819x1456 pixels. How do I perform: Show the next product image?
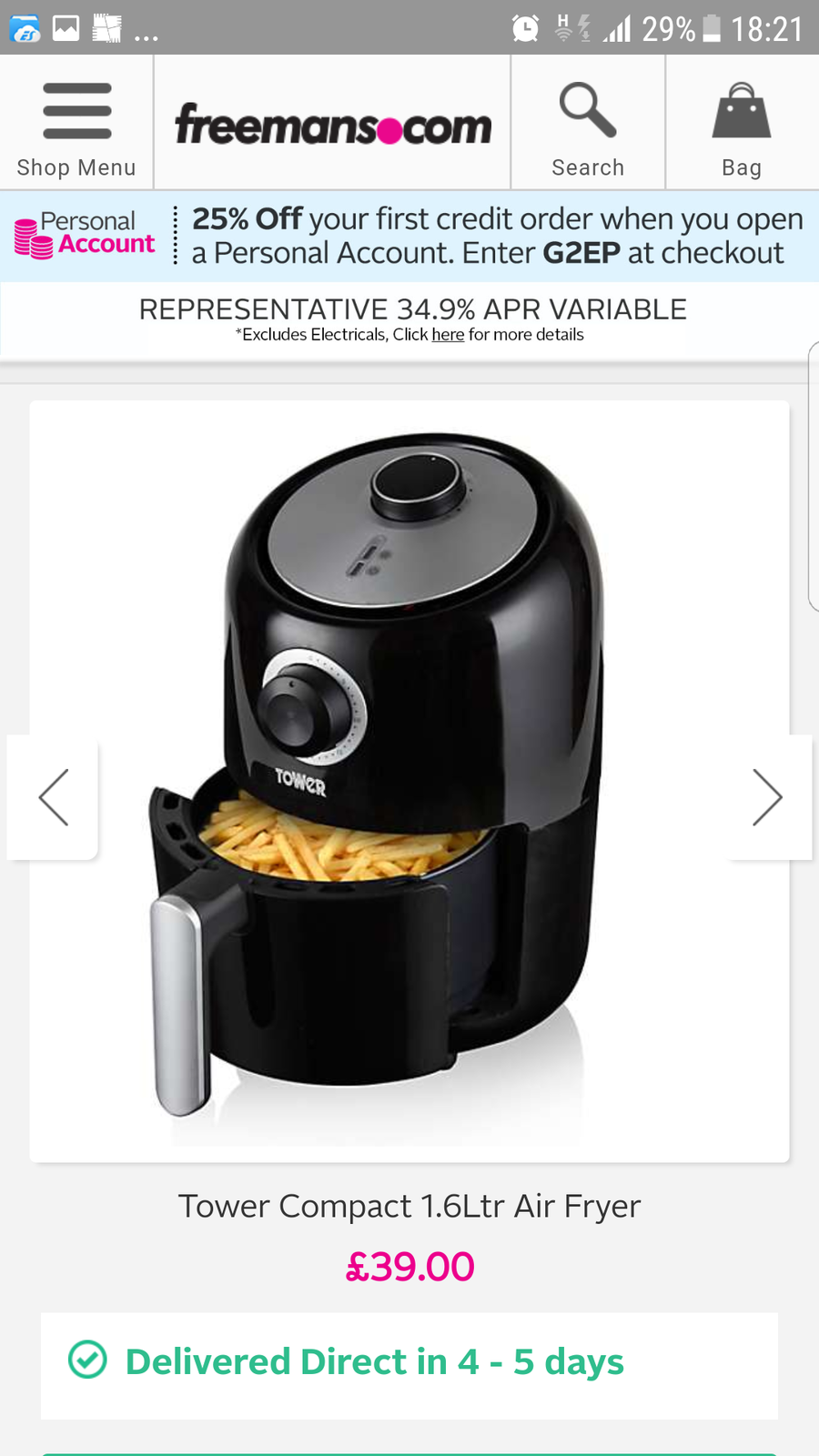point(767,797)
